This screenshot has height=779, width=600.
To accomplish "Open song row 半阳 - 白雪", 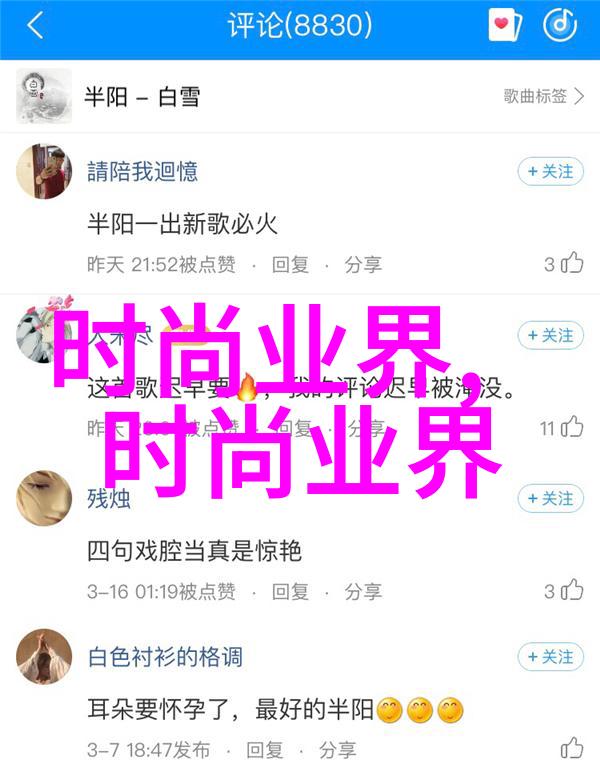I will [x=140, y=96].
